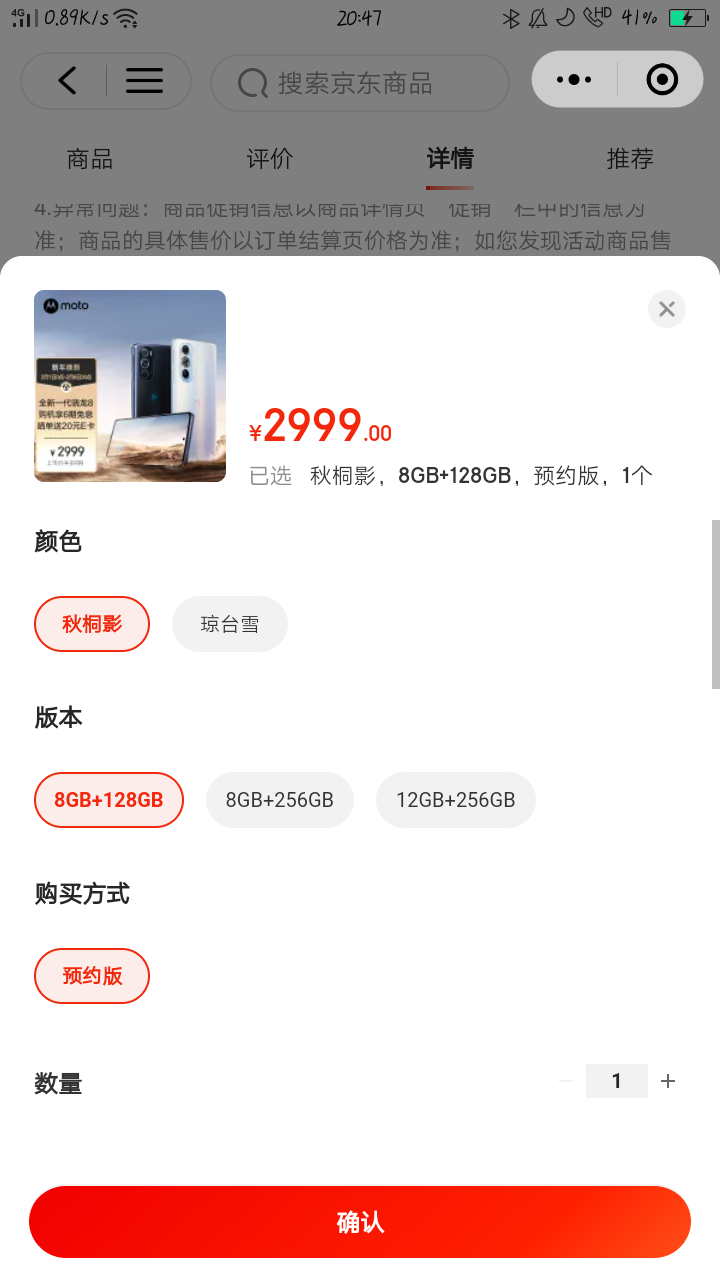Tap the quantity number field
Image resolution: width=720 pixels, height=1280 pixels.
(x=616, y=1081)
